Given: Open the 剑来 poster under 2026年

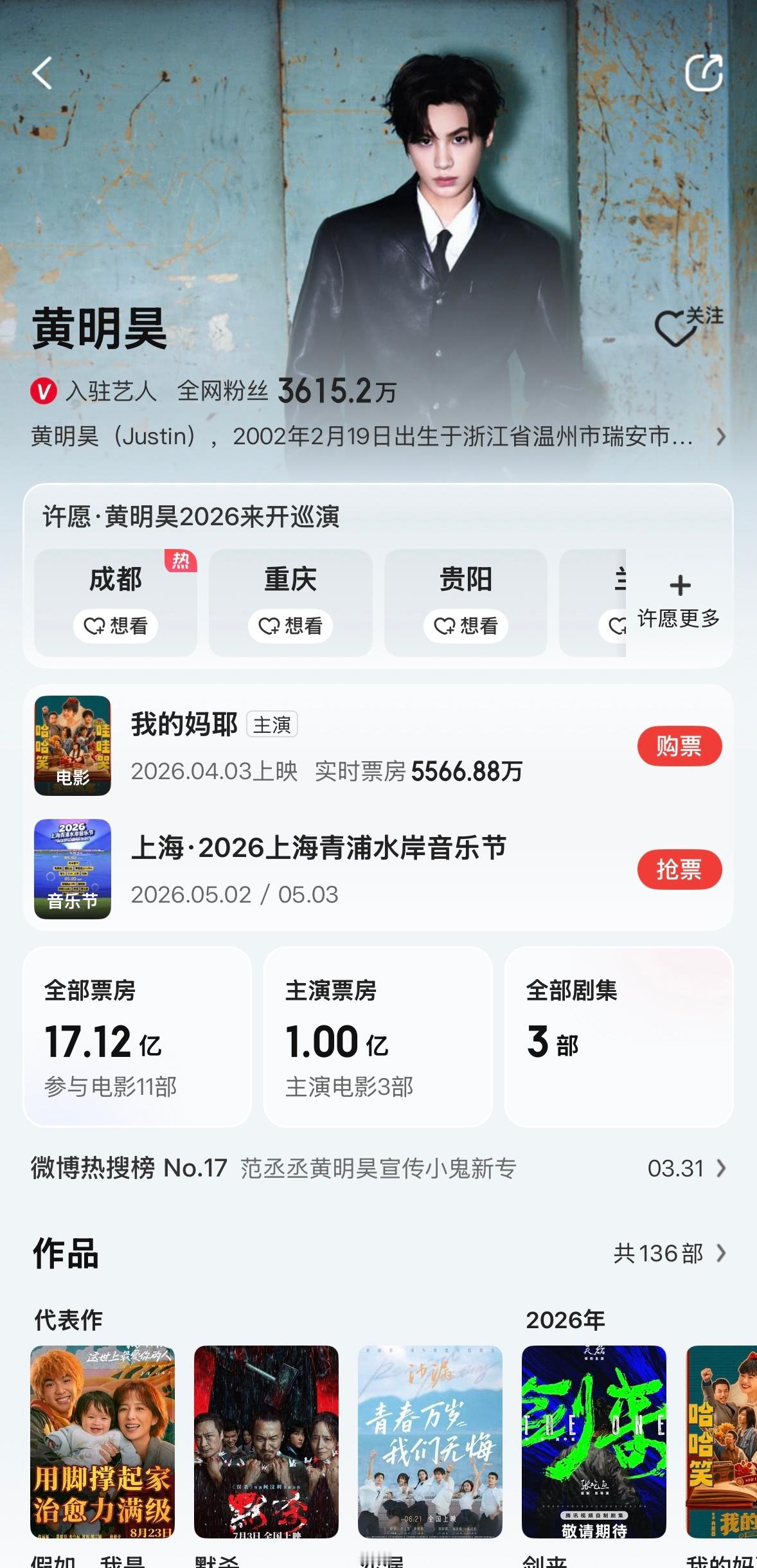Looking at the screenshot, I should [x=594, y=1441].
